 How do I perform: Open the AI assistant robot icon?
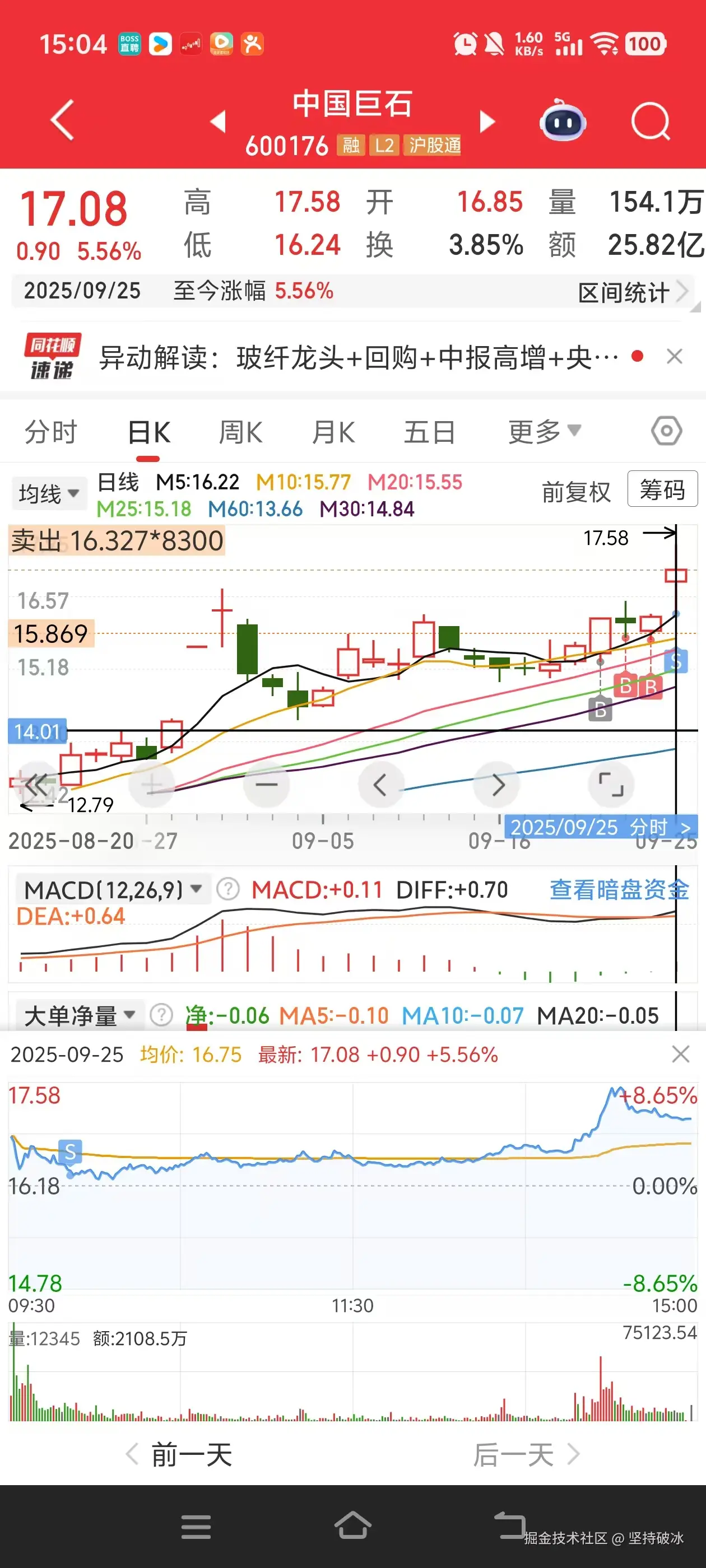pyautogui.click(x=564, y=122)
